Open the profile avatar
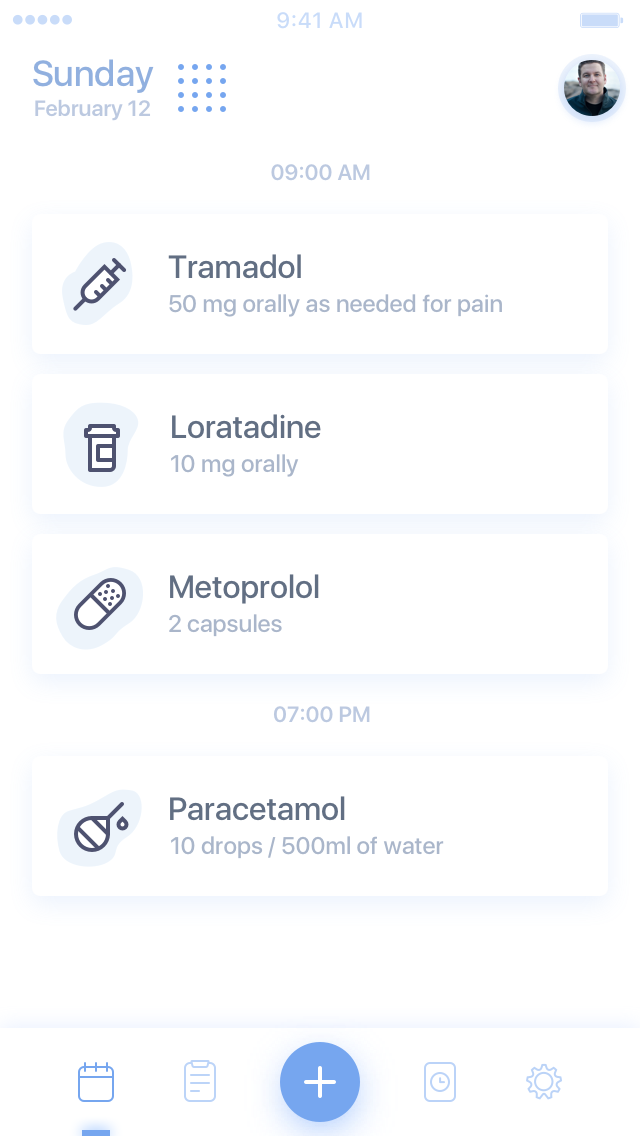Image resolution: width=640 pixels, height=1136 pixels. point(592,88)
